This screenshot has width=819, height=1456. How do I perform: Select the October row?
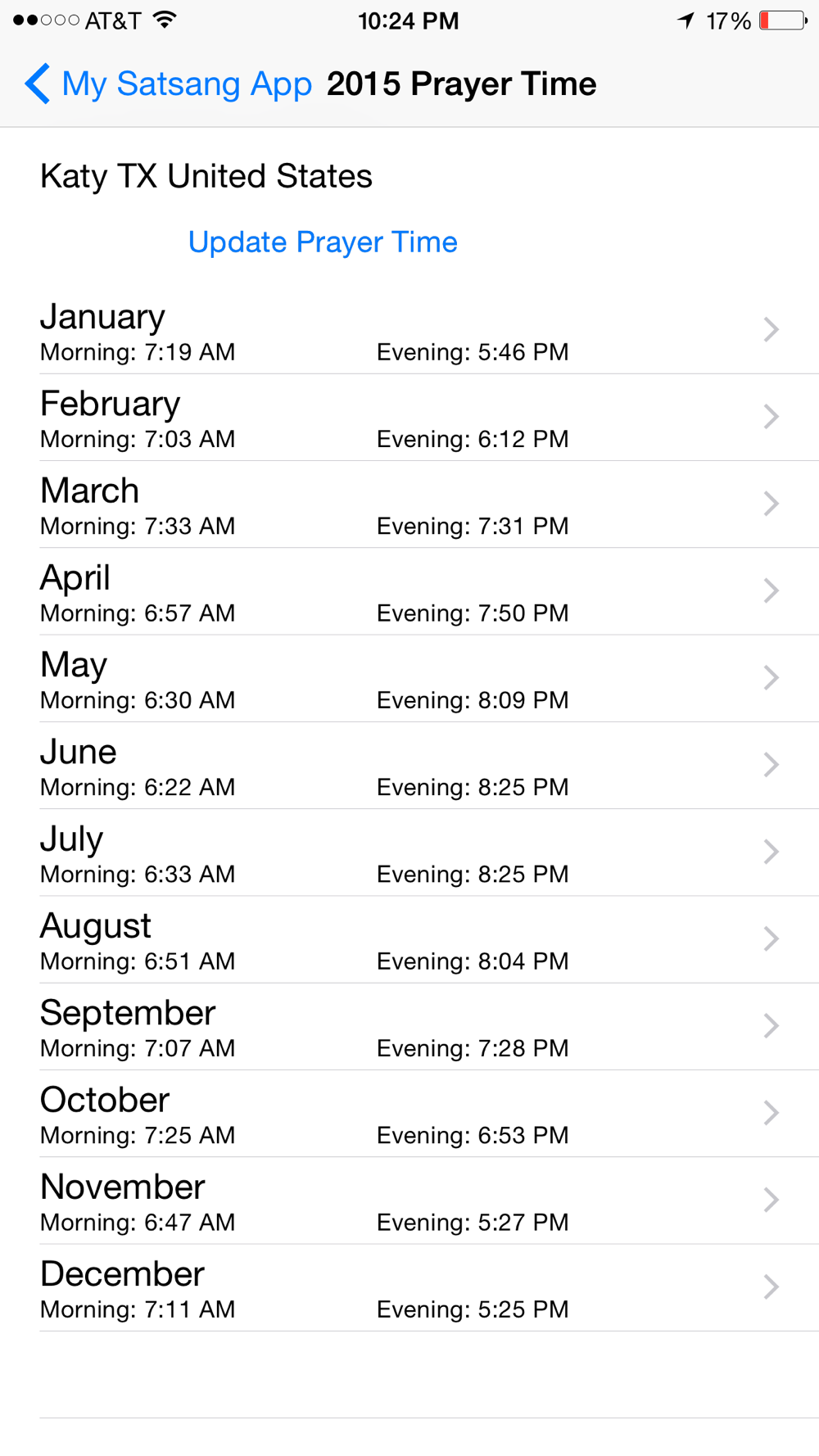409,1114
